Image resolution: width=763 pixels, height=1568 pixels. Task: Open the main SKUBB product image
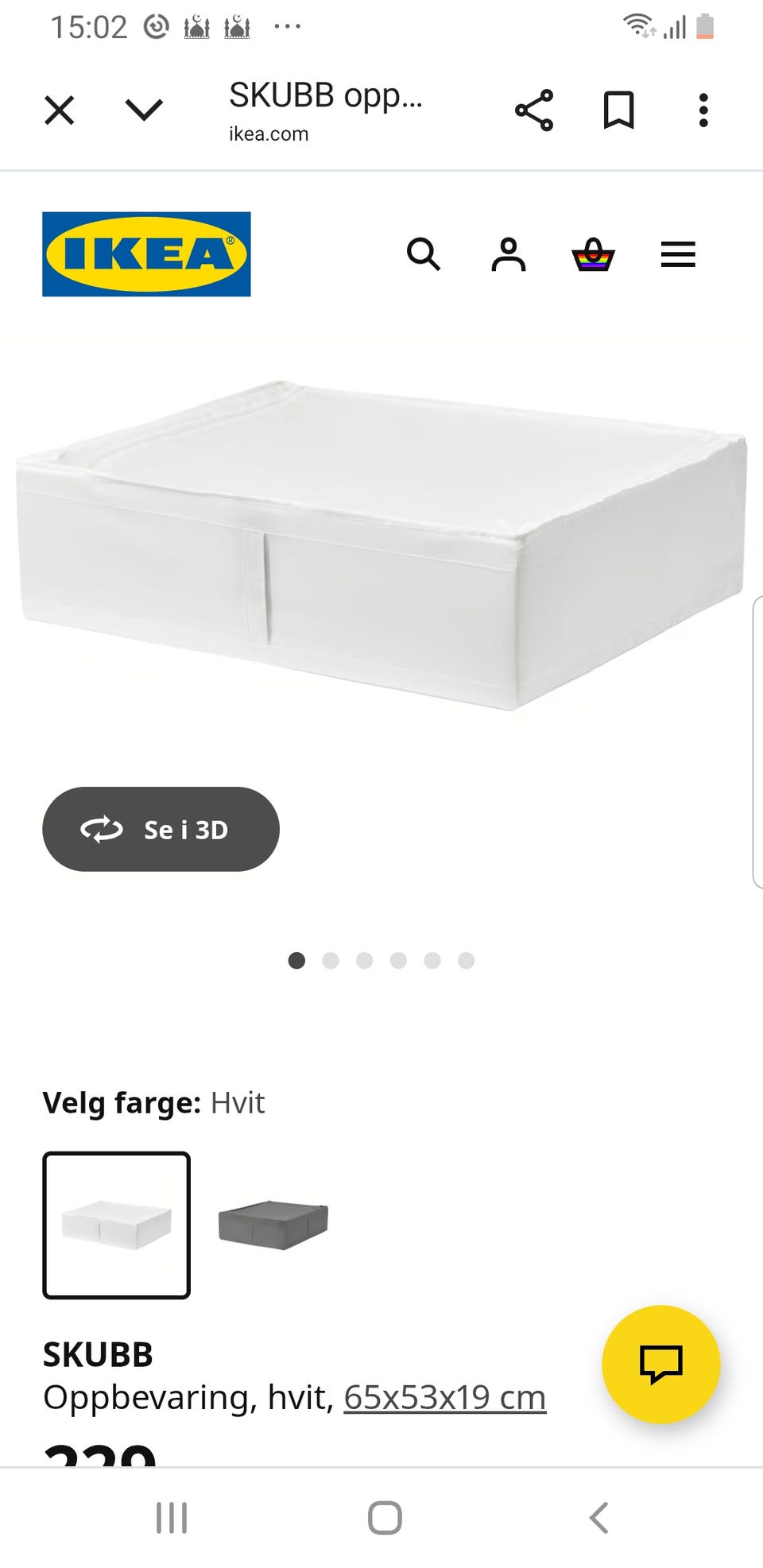[x=381, y=548]
